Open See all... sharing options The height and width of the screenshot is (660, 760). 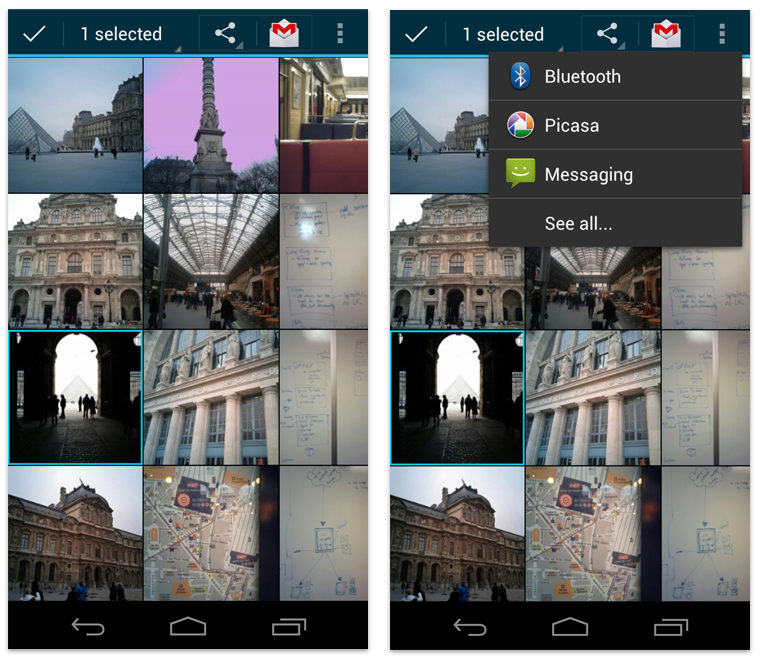578,224
